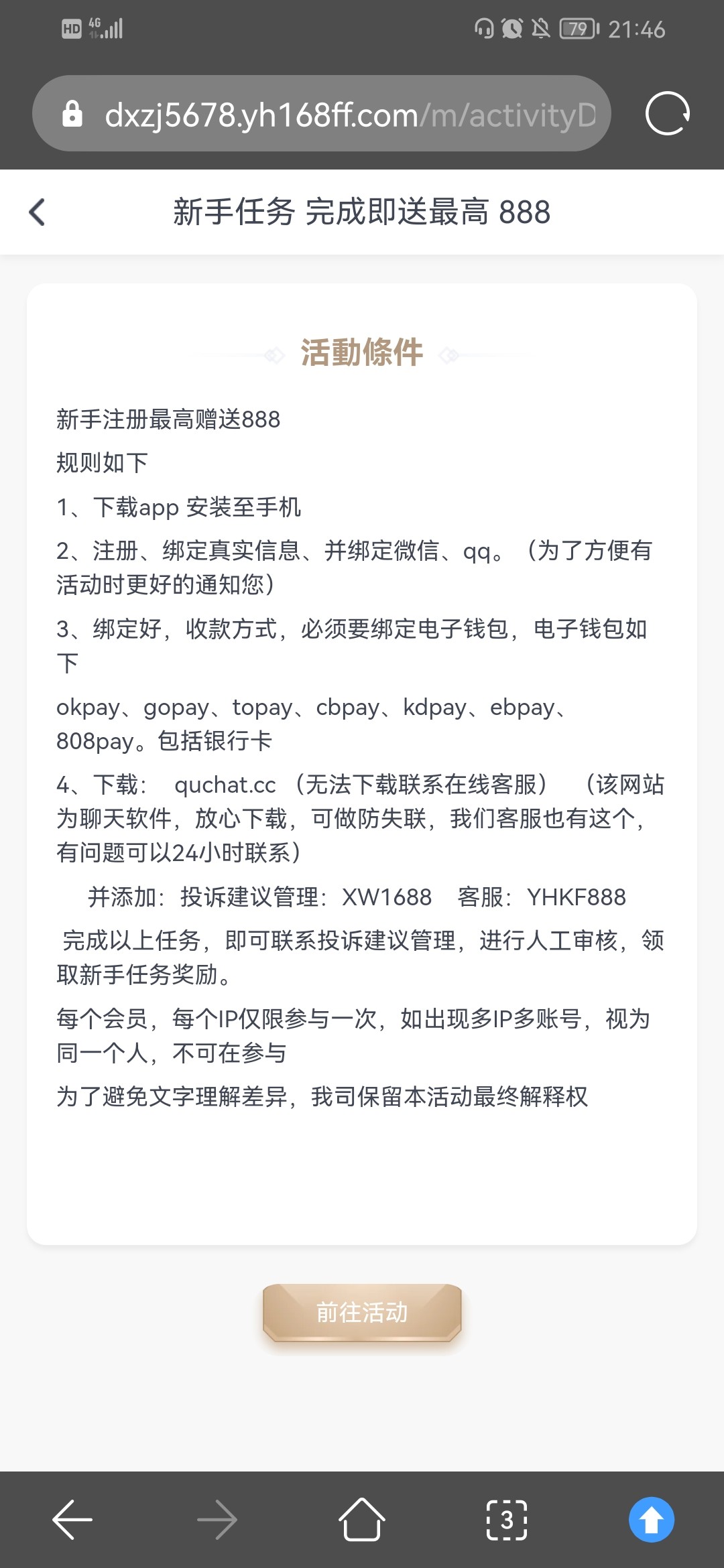Screen dimensions: 724x1568
Task: Tap the 前往活动 button
Action: 362,1313
